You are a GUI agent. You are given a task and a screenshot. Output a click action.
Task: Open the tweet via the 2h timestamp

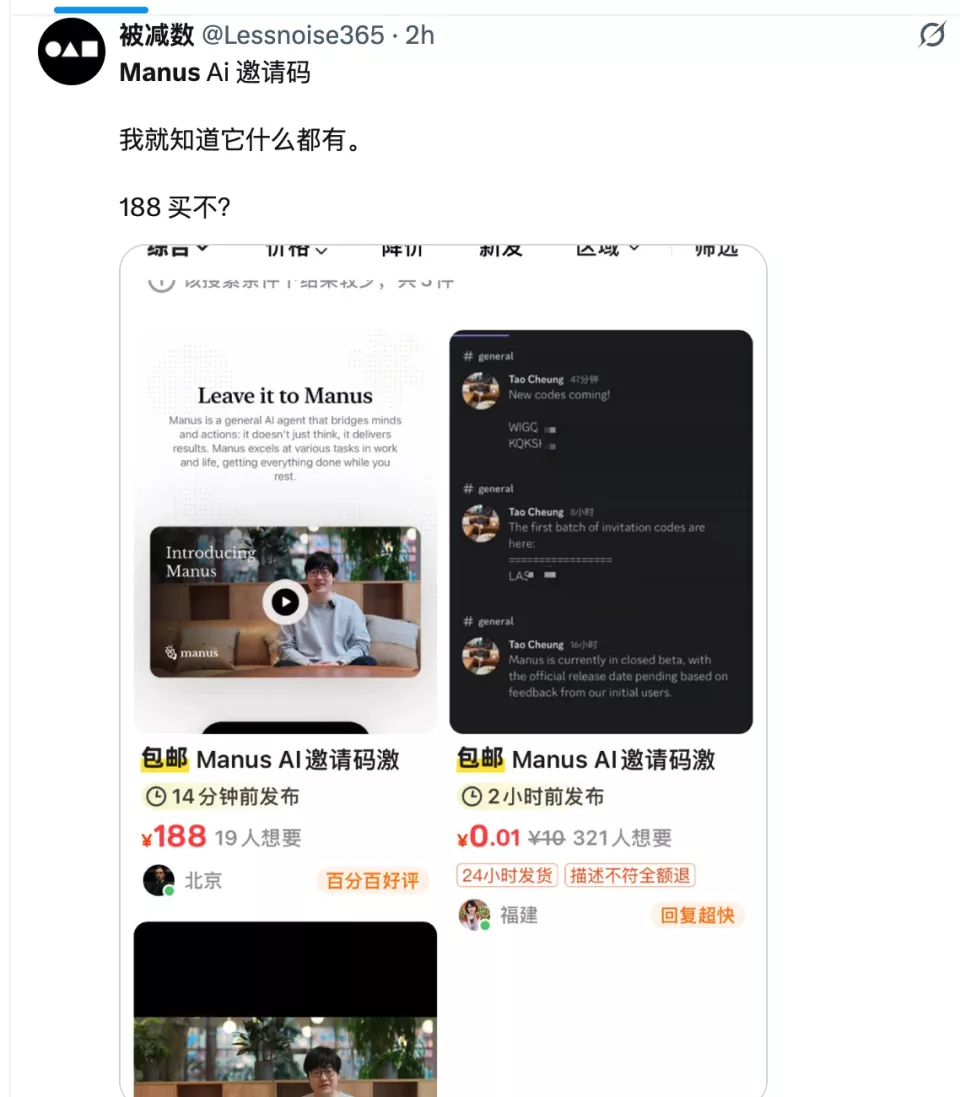coord(421,36)
